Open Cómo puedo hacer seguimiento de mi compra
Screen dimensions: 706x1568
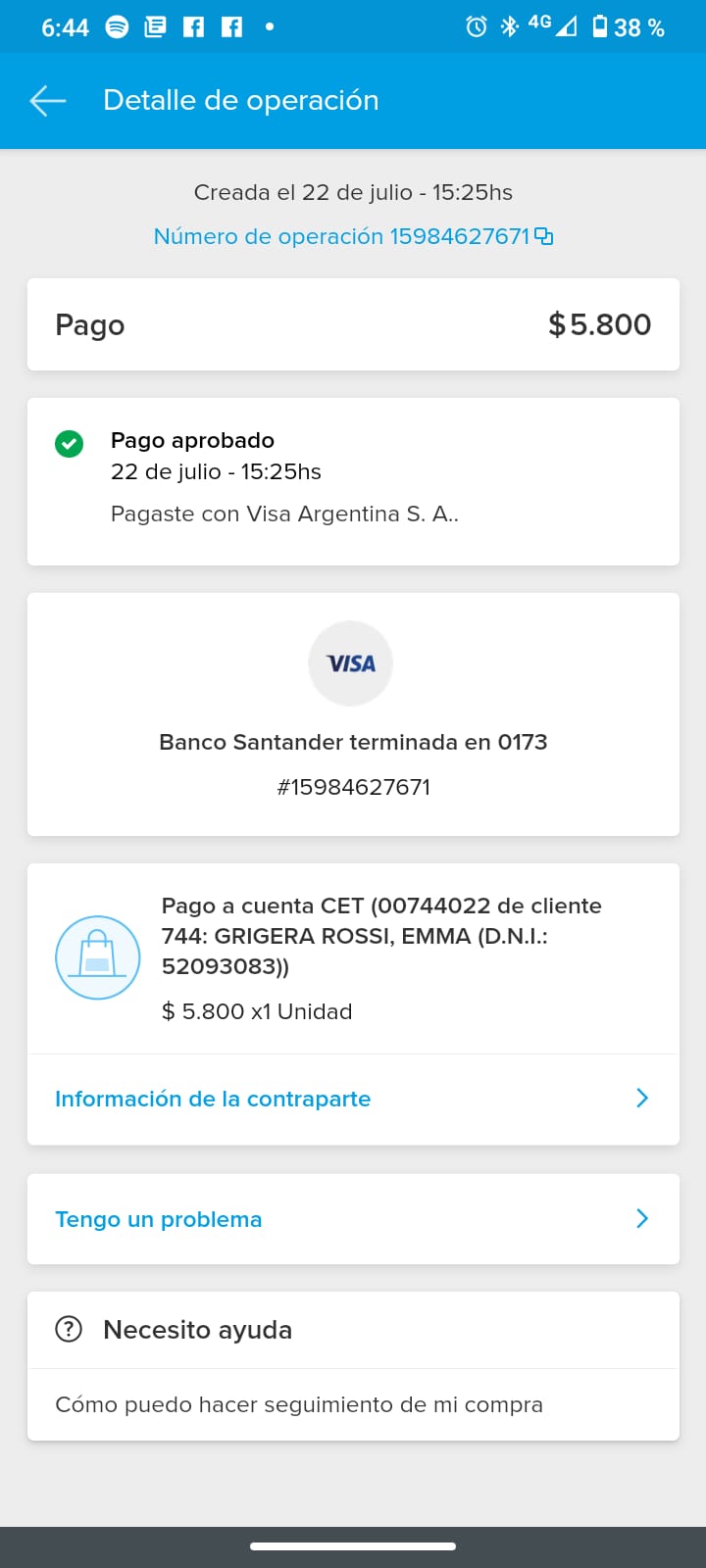tap(299, 1404)
